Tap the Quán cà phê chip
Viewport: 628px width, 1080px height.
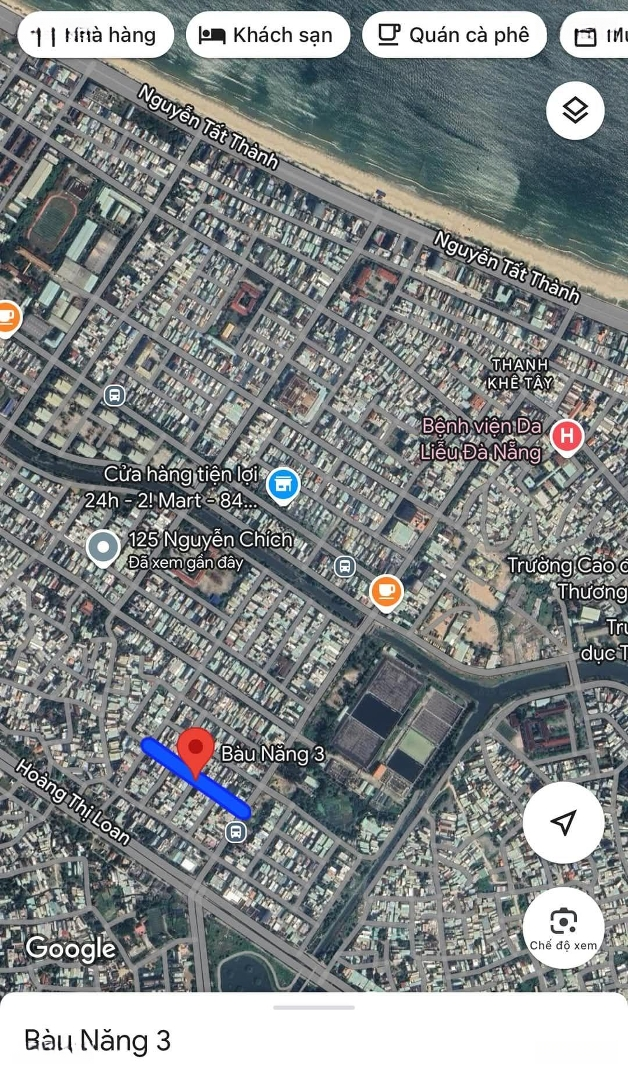tap(454, 35)
